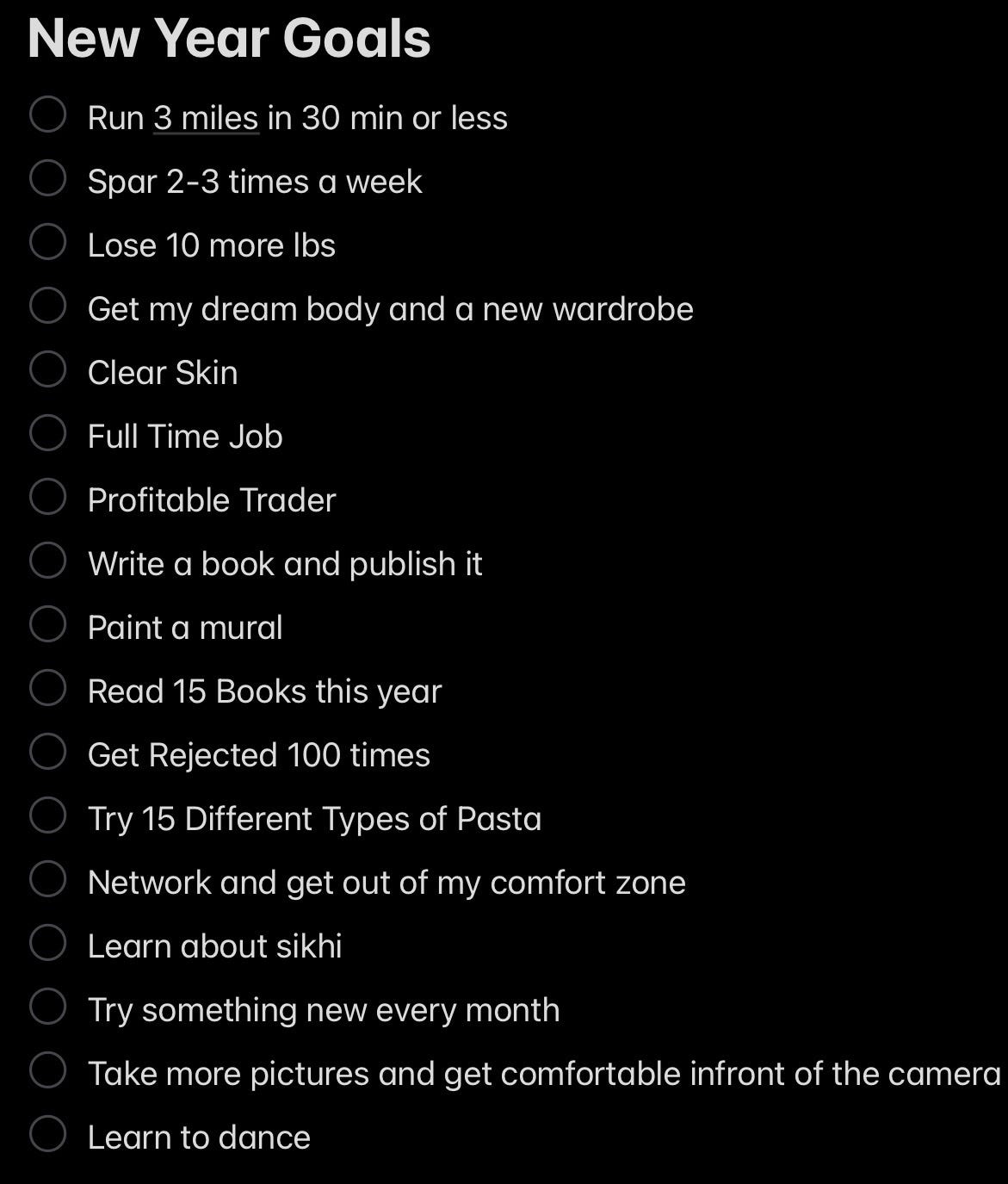Mark Spar 2-3 times a week done

(x=47, y=178)
